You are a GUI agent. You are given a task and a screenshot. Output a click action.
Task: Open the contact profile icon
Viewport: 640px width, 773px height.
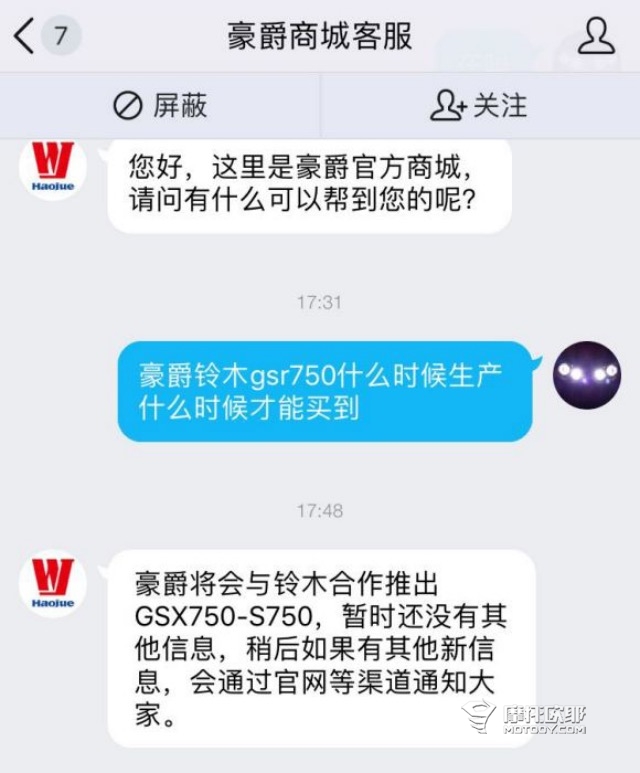597,36
